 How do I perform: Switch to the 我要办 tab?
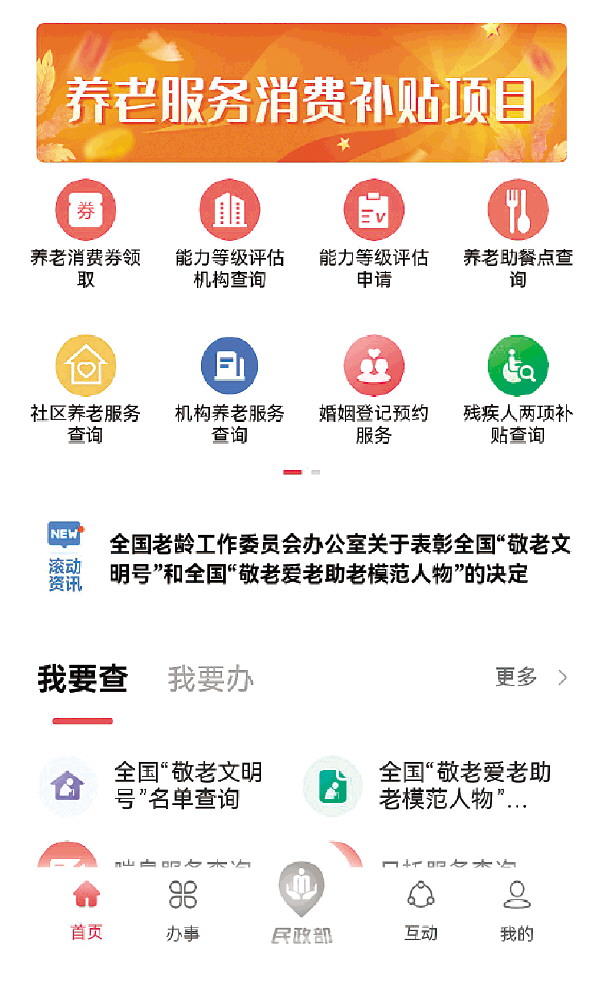click(x=210, y=679)
